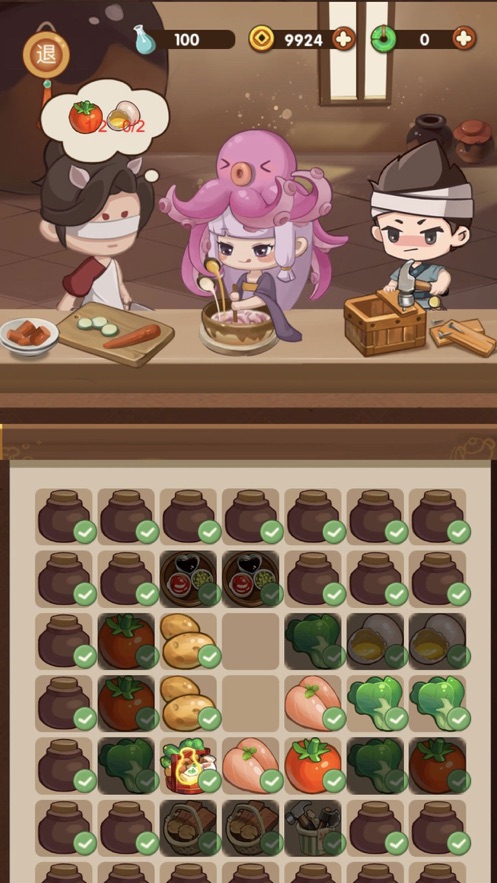Pick the bright undimmed tomato tile

click(312, 766)
